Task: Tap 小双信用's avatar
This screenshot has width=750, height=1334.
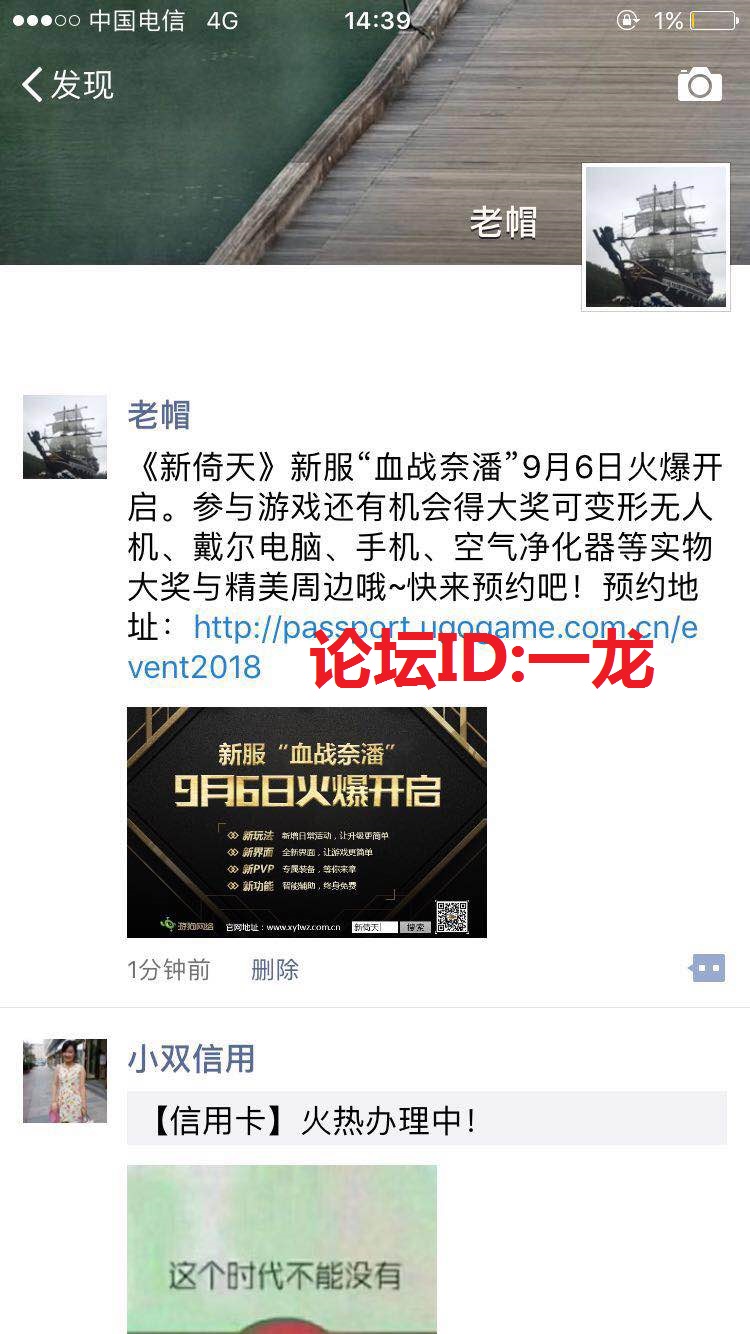Action: tap(65, 1080)
